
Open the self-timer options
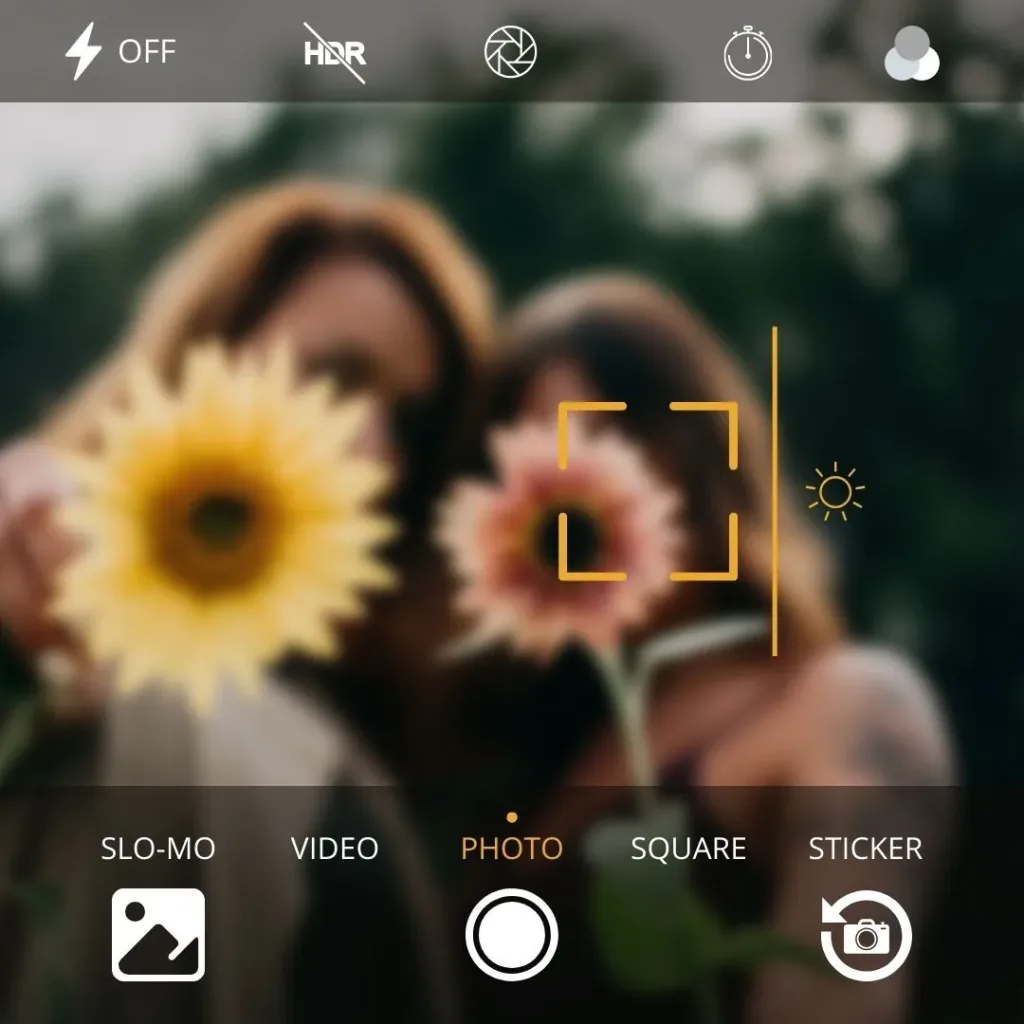point(748,54)
